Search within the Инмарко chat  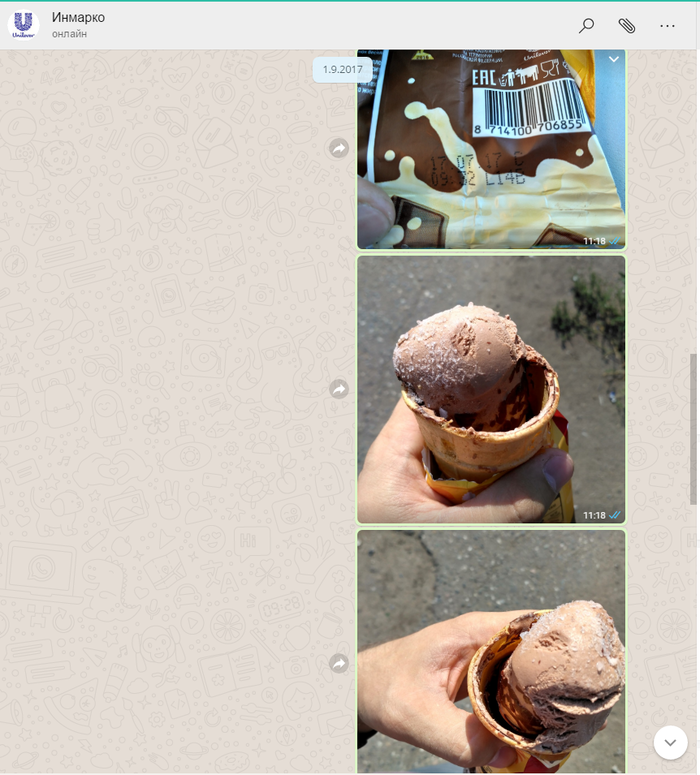587,26
